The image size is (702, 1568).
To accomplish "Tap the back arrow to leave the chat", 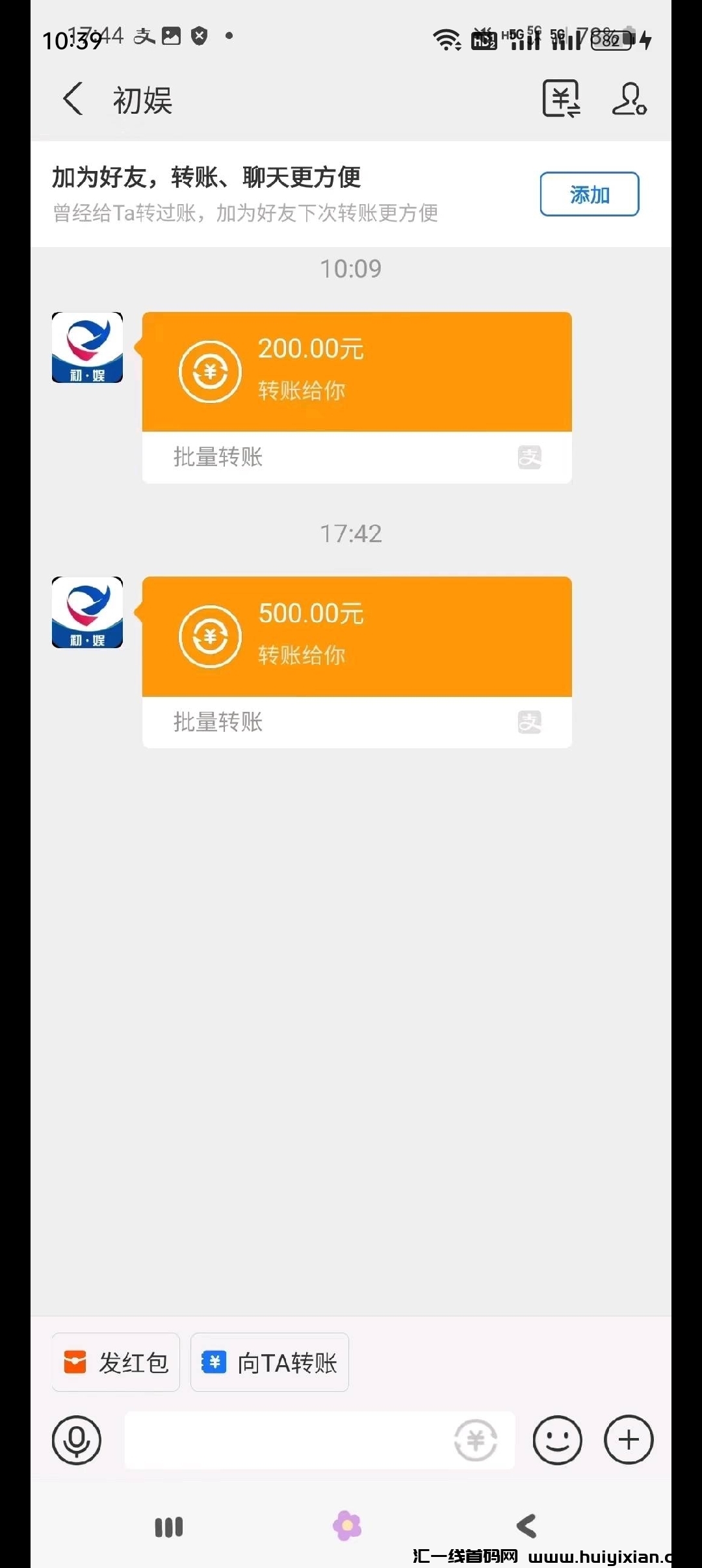I will (72, 99).
